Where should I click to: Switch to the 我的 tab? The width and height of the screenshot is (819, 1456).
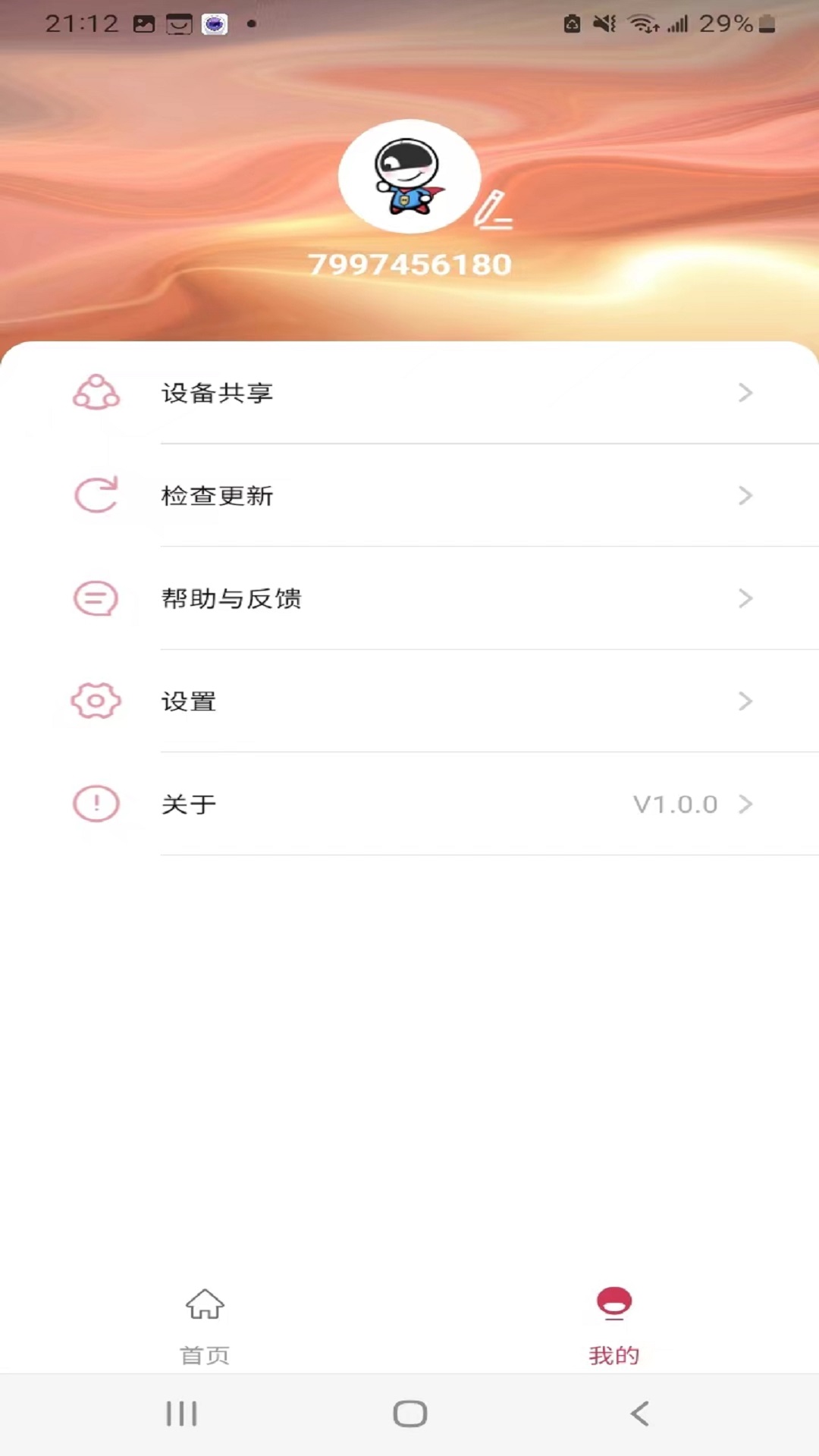pos(614,1323)
